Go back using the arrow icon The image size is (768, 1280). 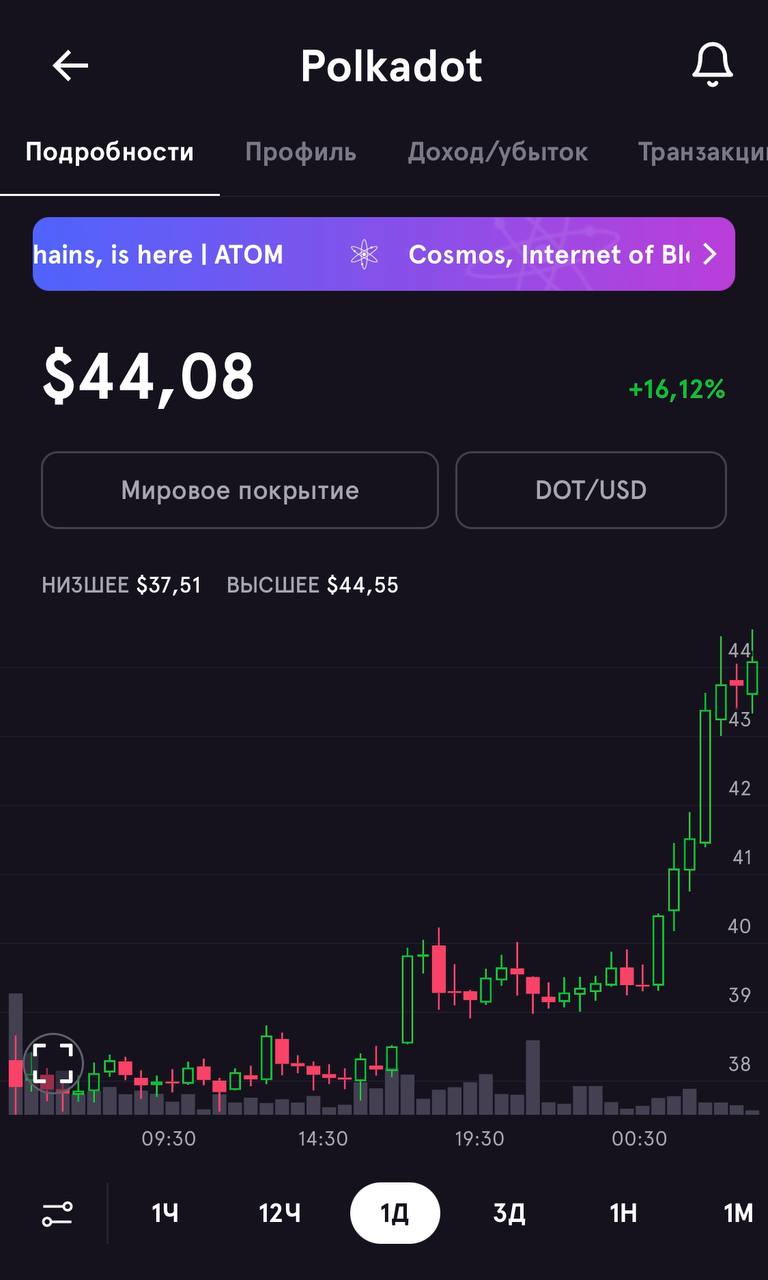click(x=70, y=66)
